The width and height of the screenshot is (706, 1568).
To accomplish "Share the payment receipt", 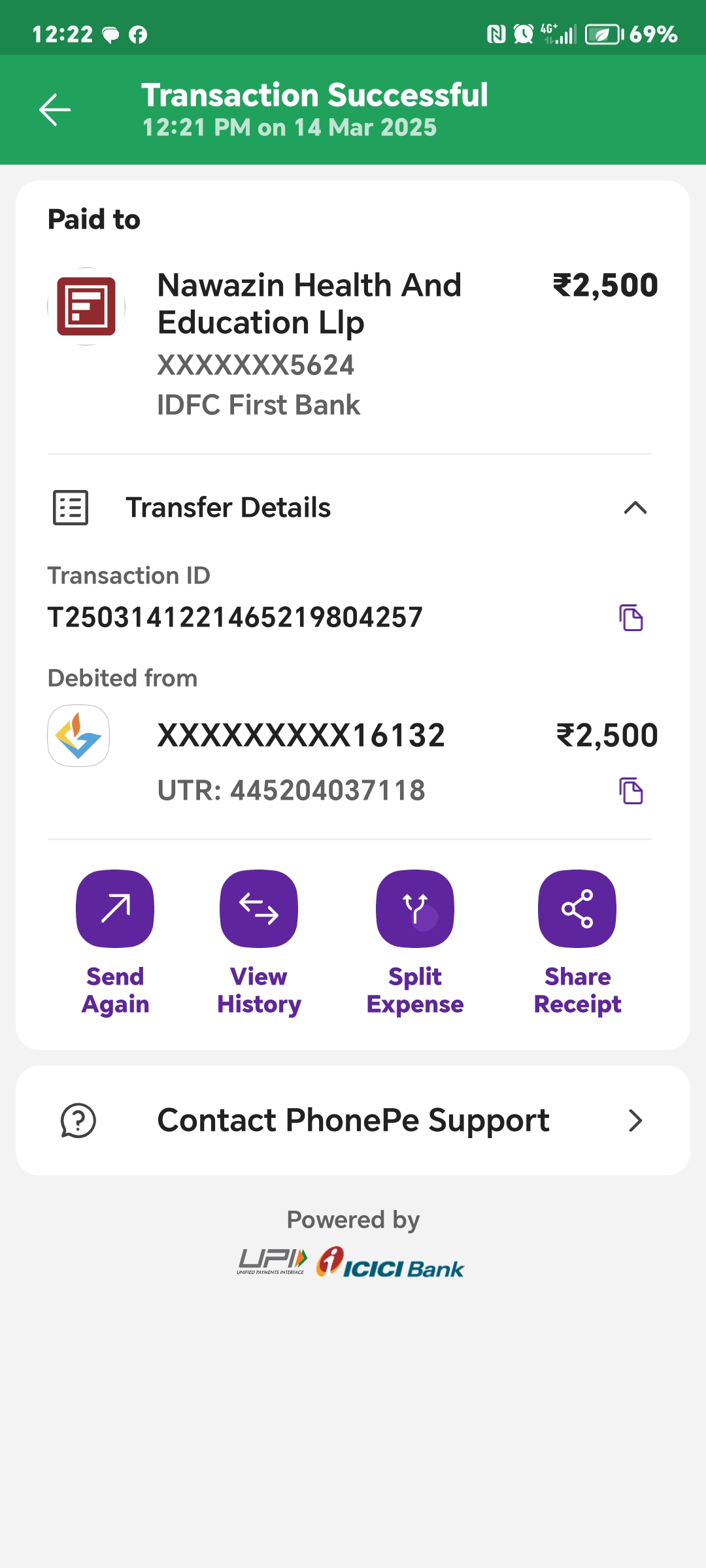I will [577, 909].
